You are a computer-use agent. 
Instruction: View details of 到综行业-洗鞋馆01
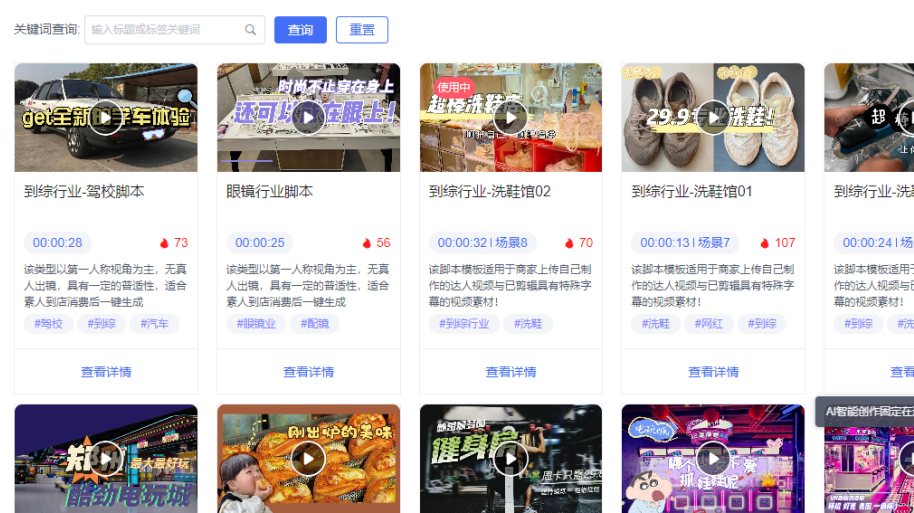(x=713, y=372)
